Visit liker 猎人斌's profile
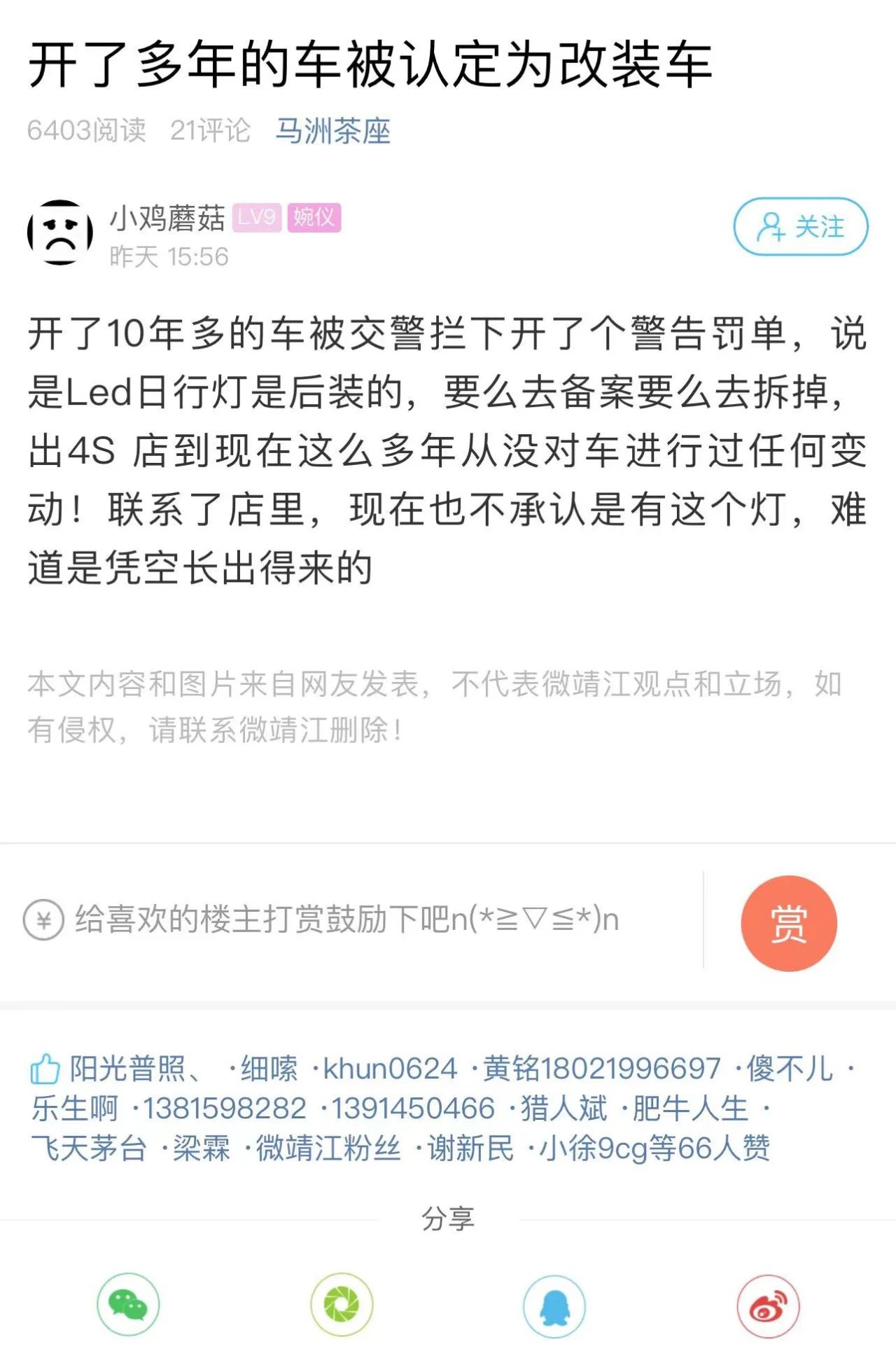Screen dimensions: 896x1367 point(563,1109)
